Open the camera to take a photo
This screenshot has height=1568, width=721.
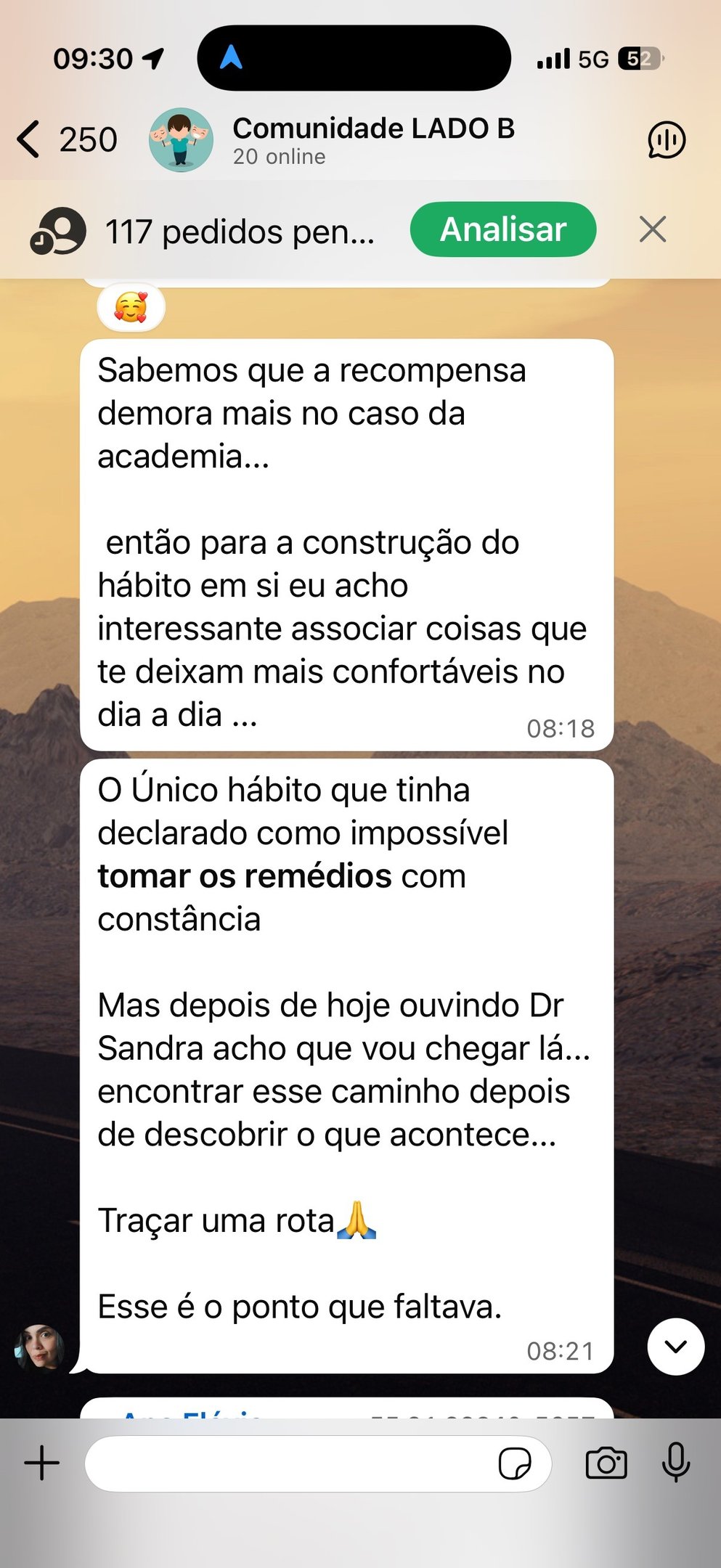(606, 1463)
